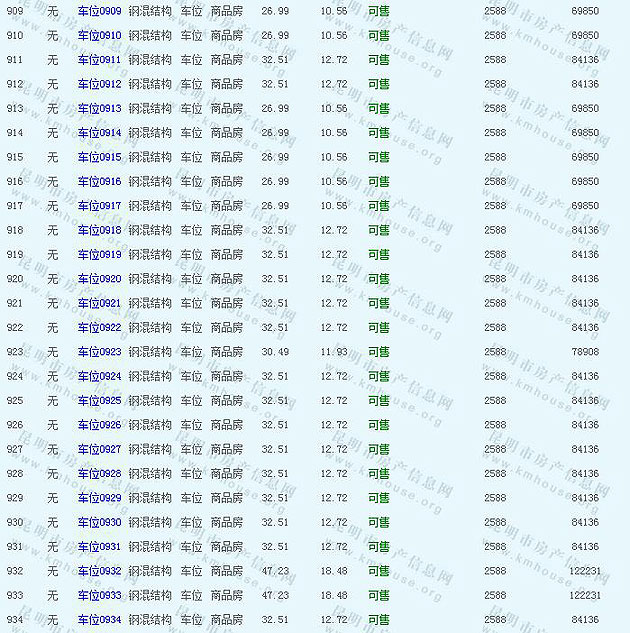The width and height of the screenshot is (630, 633).
Task: Open the 车位0916 link
Action: click(99, 182)
